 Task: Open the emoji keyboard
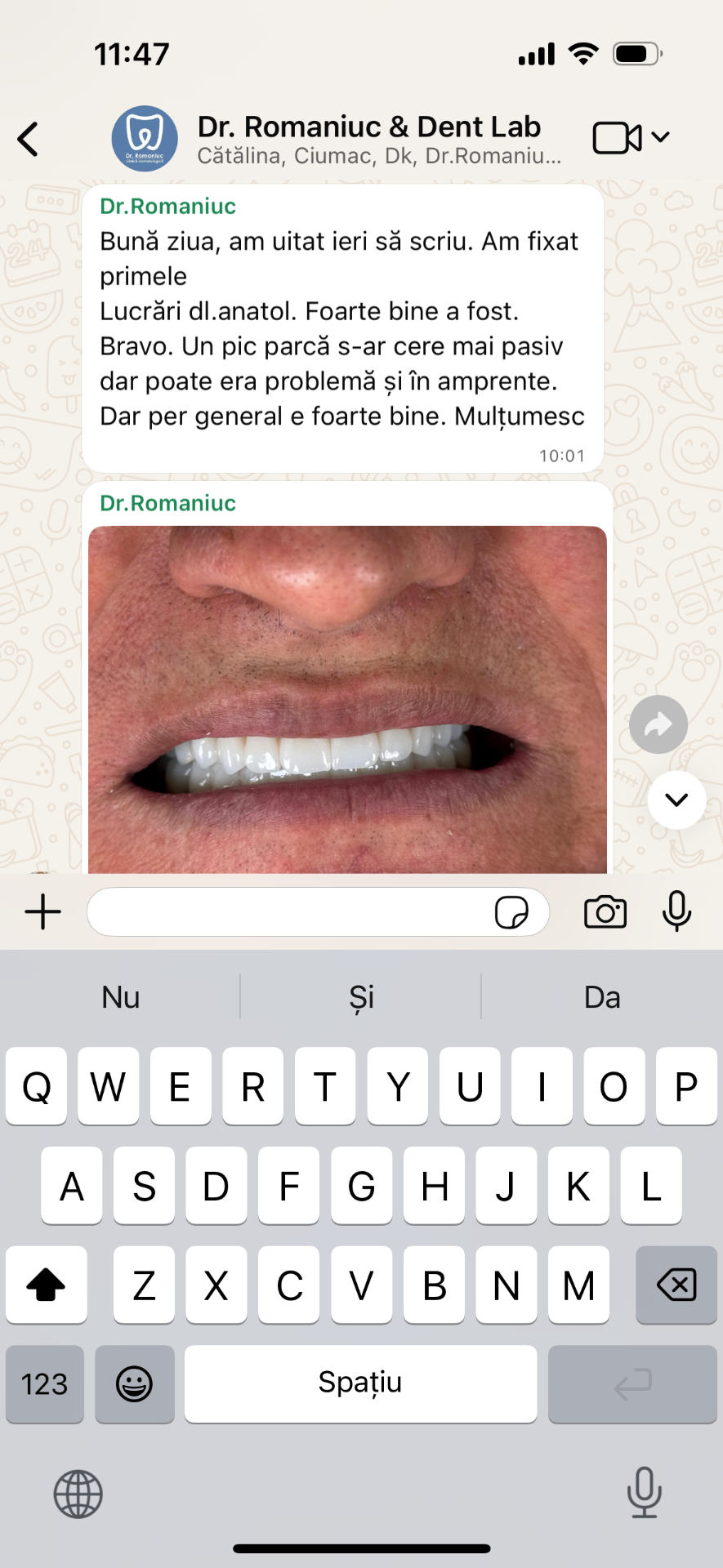pyautogui.click(x=134, y=1383)
